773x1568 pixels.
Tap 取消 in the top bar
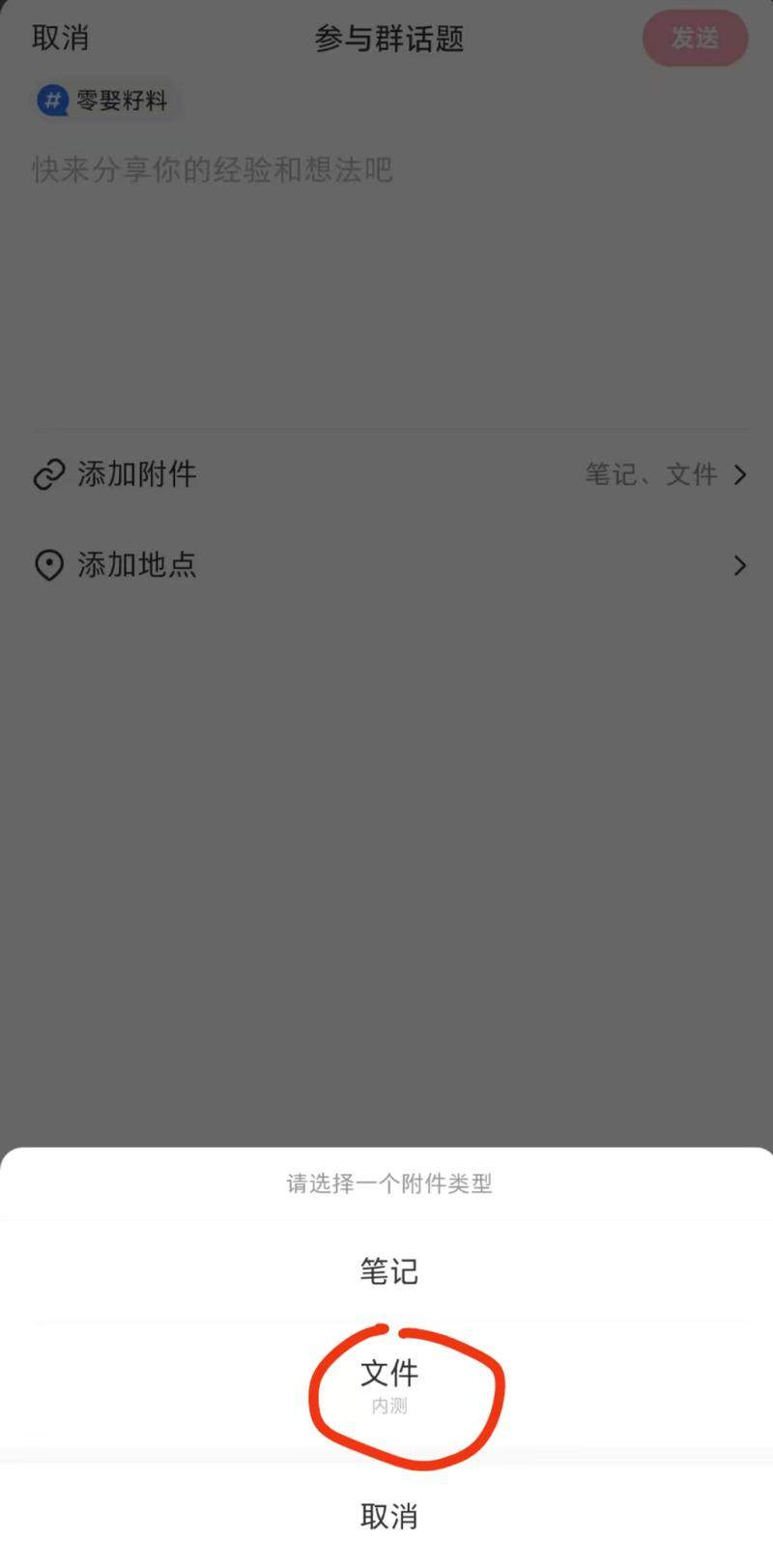coord(60,38)
